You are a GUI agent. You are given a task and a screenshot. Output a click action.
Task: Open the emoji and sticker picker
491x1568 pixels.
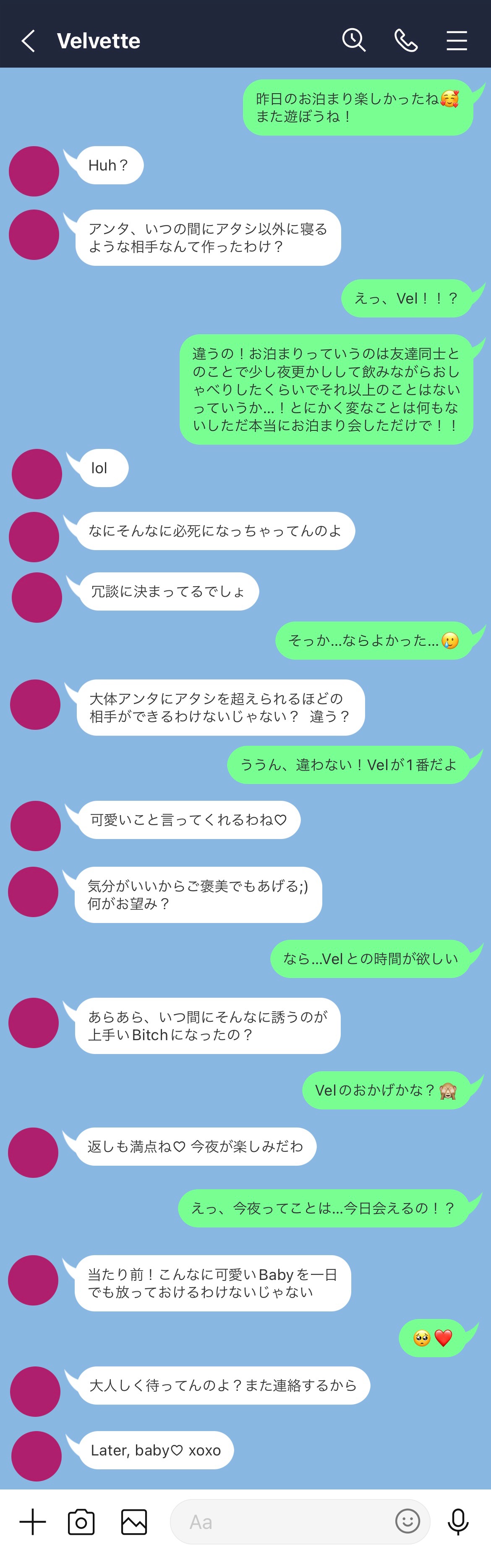coord(407,1521)
